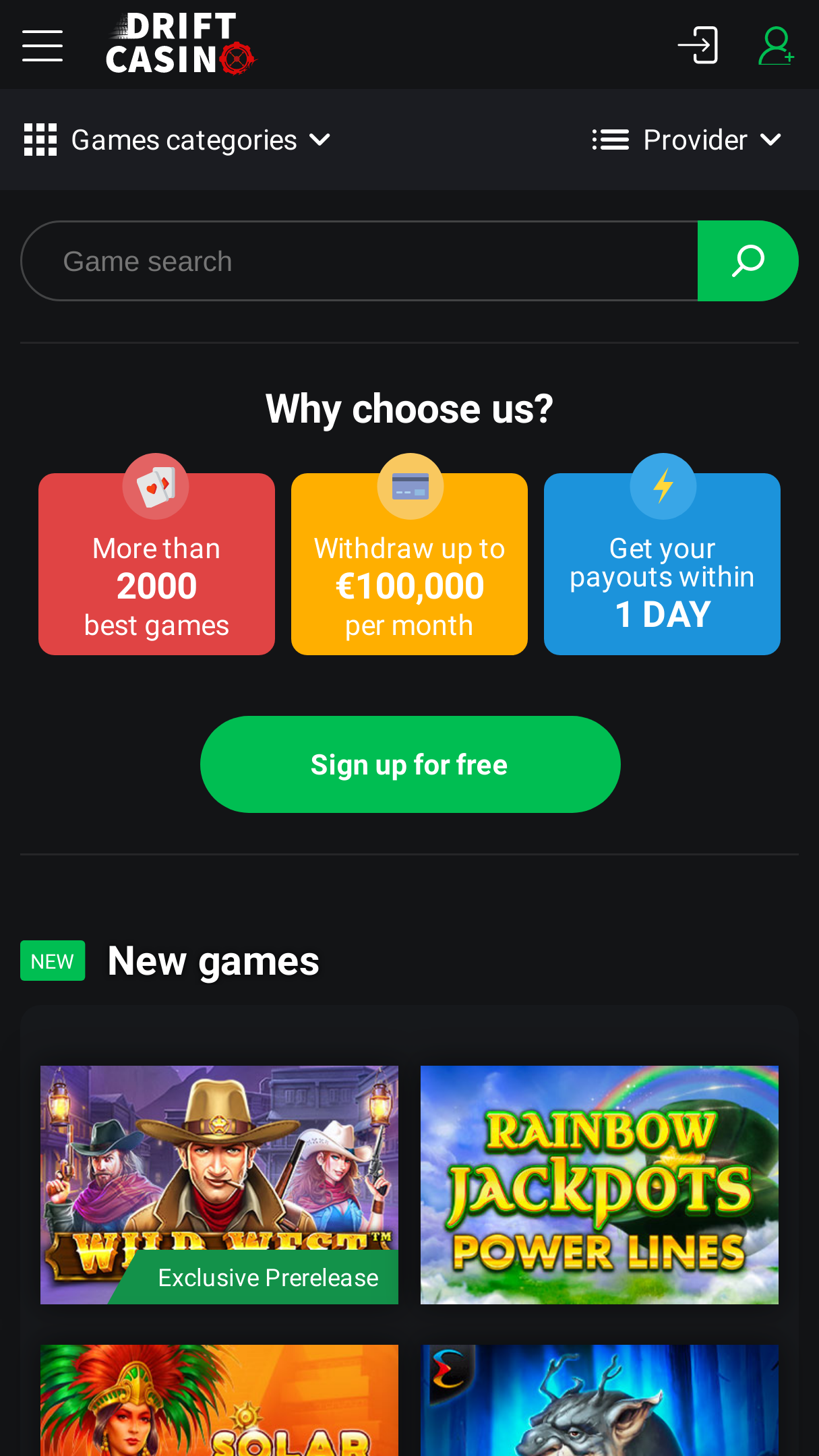Open the blue wolf game tile
This screenshot has height=1456, width=819.
(x=599, y=1400)
